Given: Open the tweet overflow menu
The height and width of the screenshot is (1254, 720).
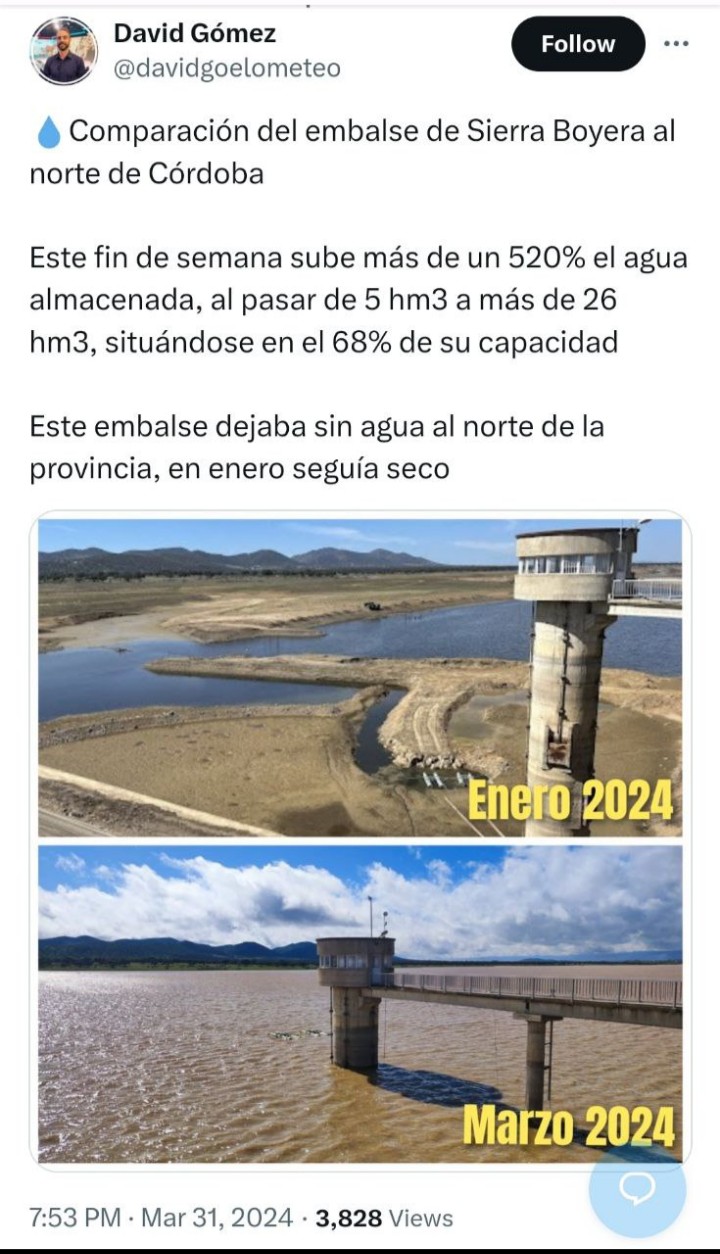Looking at the screenshot, I should 676,44.
